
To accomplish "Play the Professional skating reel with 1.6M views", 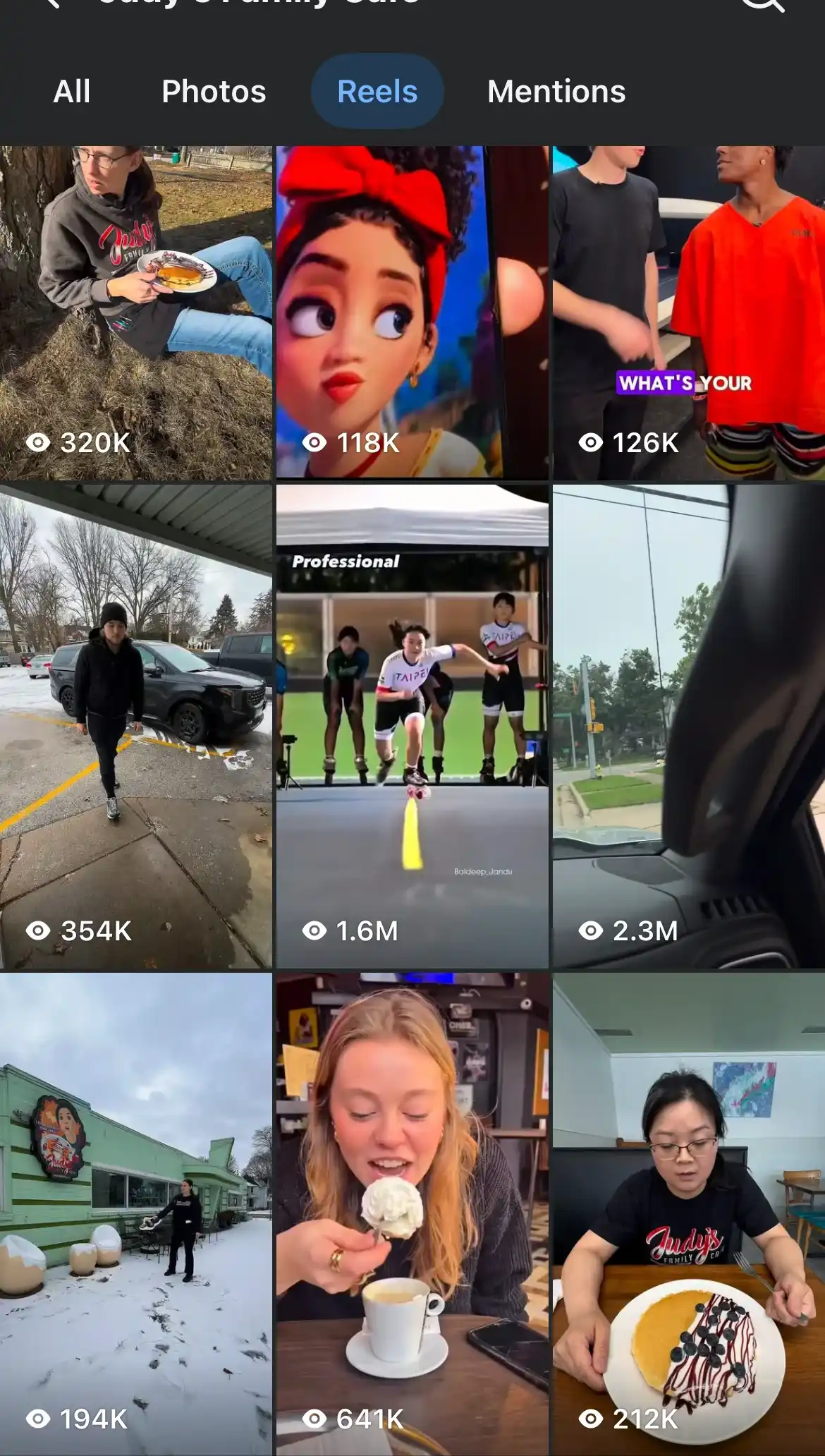I will click(412, 726).
